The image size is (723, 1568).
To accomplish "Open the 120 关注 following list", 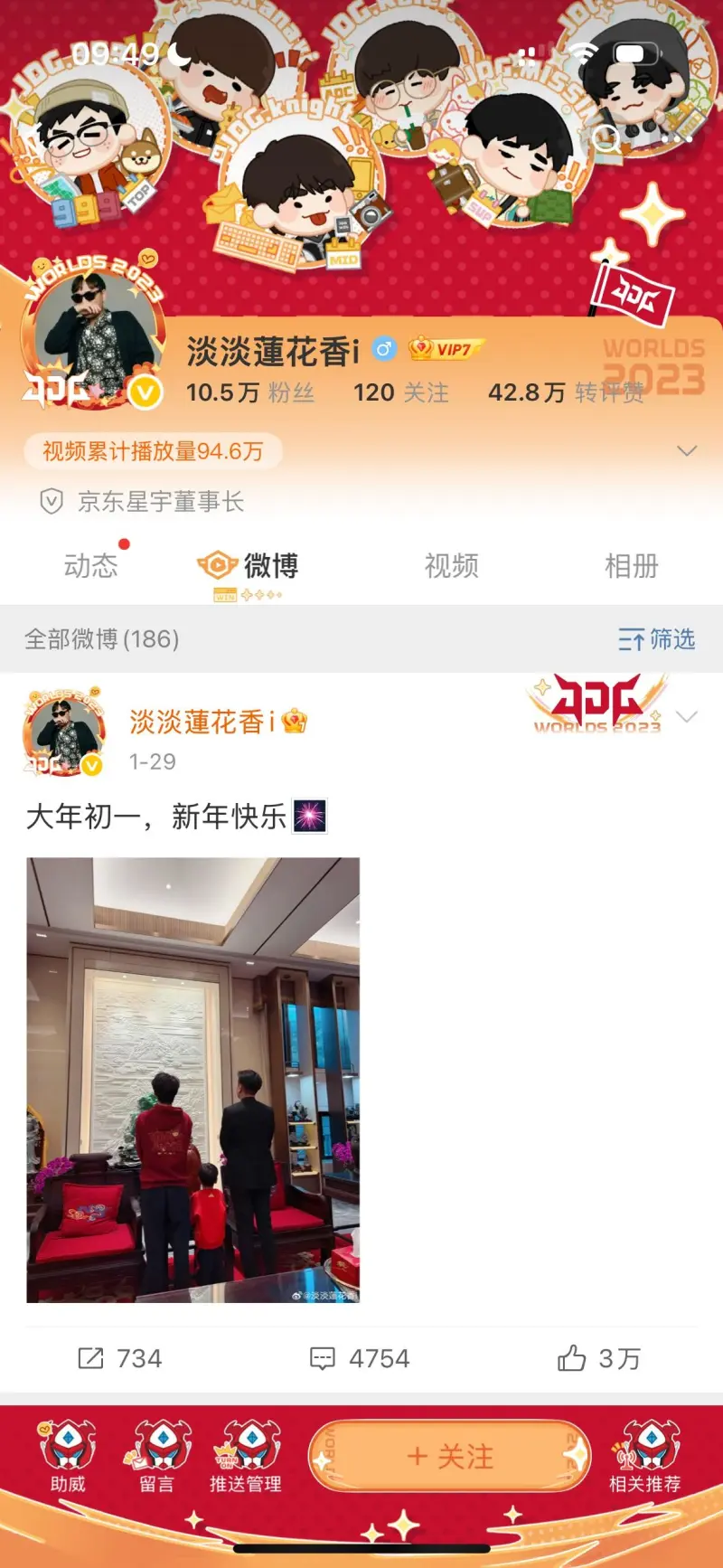I will [x=400, y=392].
